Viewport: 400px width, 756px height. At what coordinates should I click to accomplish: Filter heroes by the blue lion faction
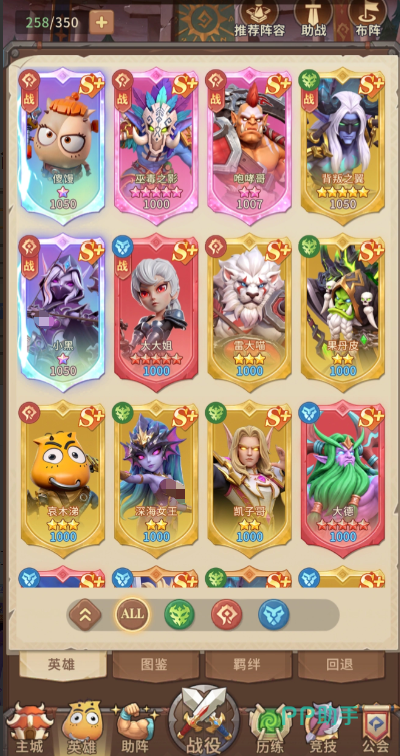point(274,615)
